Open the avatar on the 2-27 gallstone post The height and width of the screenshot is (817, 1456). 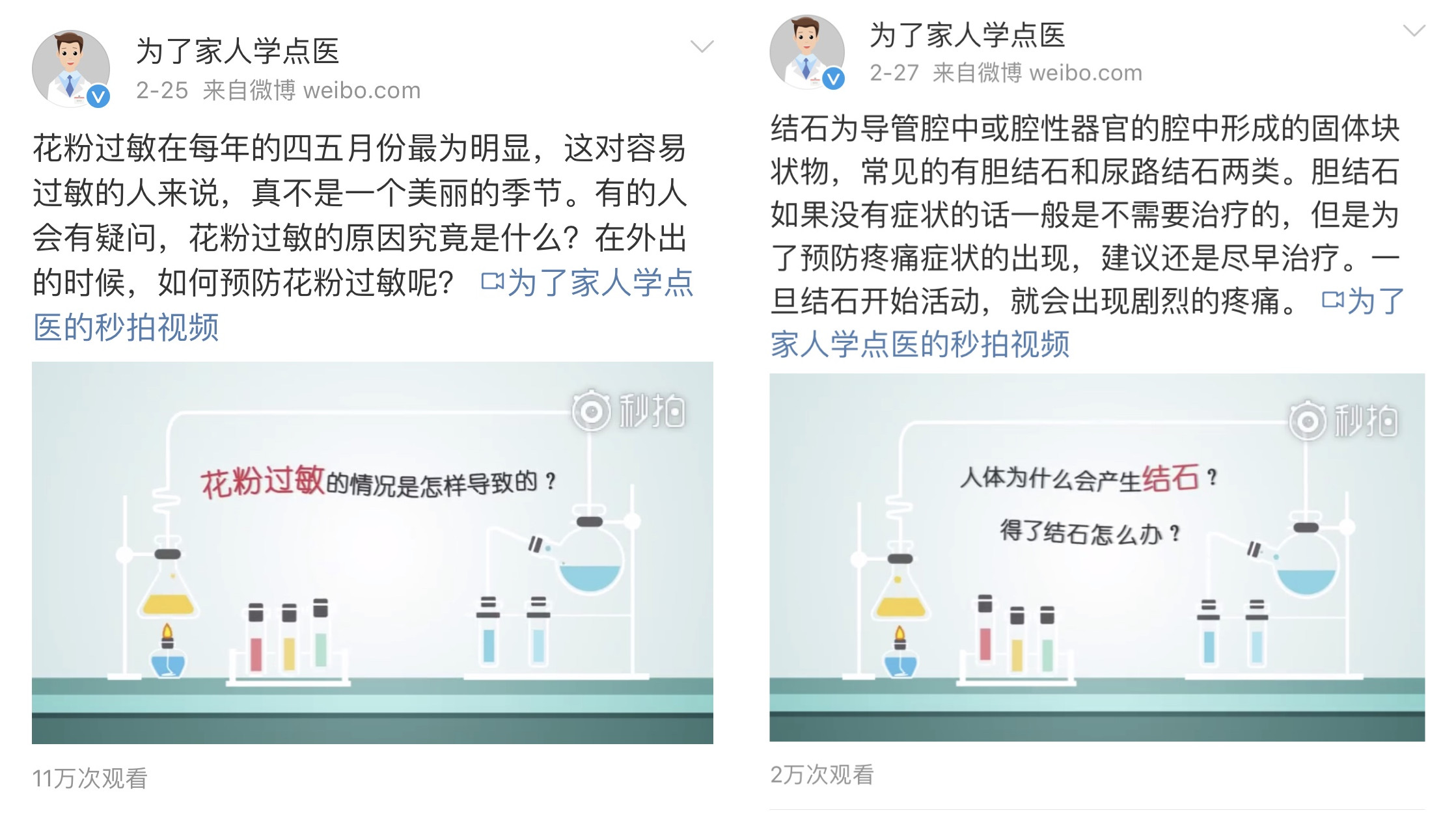click(x=806, y=52)
